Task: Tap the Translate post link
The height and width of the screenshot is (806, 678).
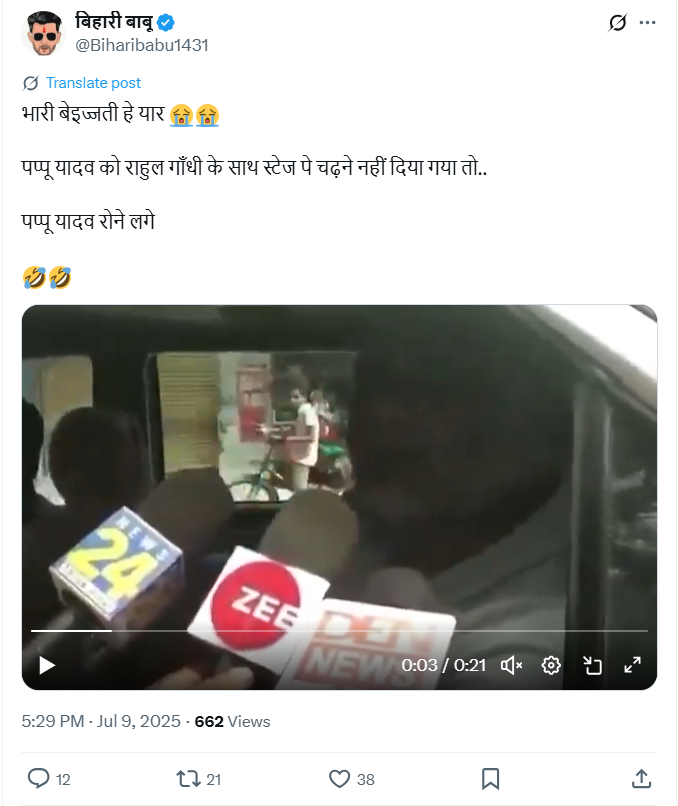Action: coord(93,83)
